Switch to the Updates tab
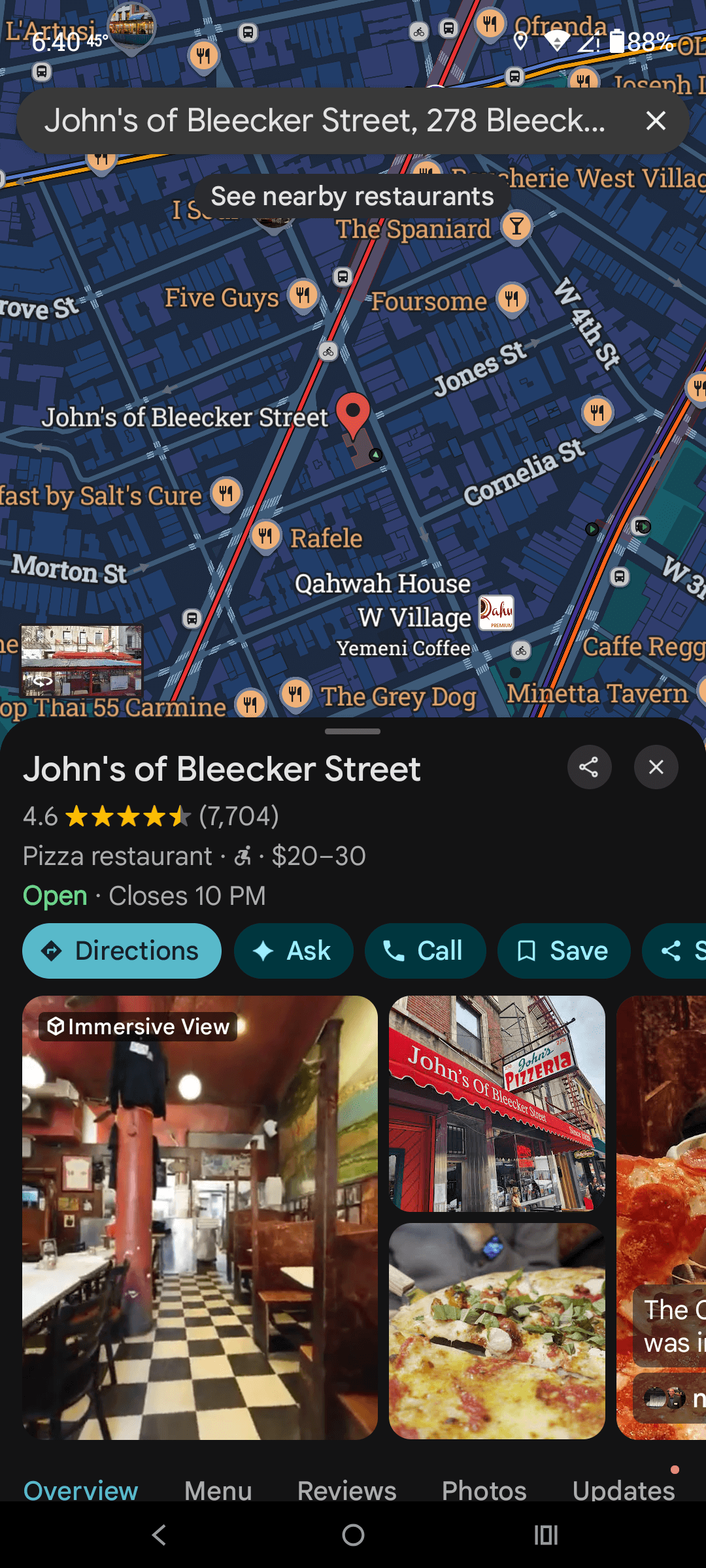Image resolution: width=706 pixels, height=1568 pixels. pos(623,1490)
